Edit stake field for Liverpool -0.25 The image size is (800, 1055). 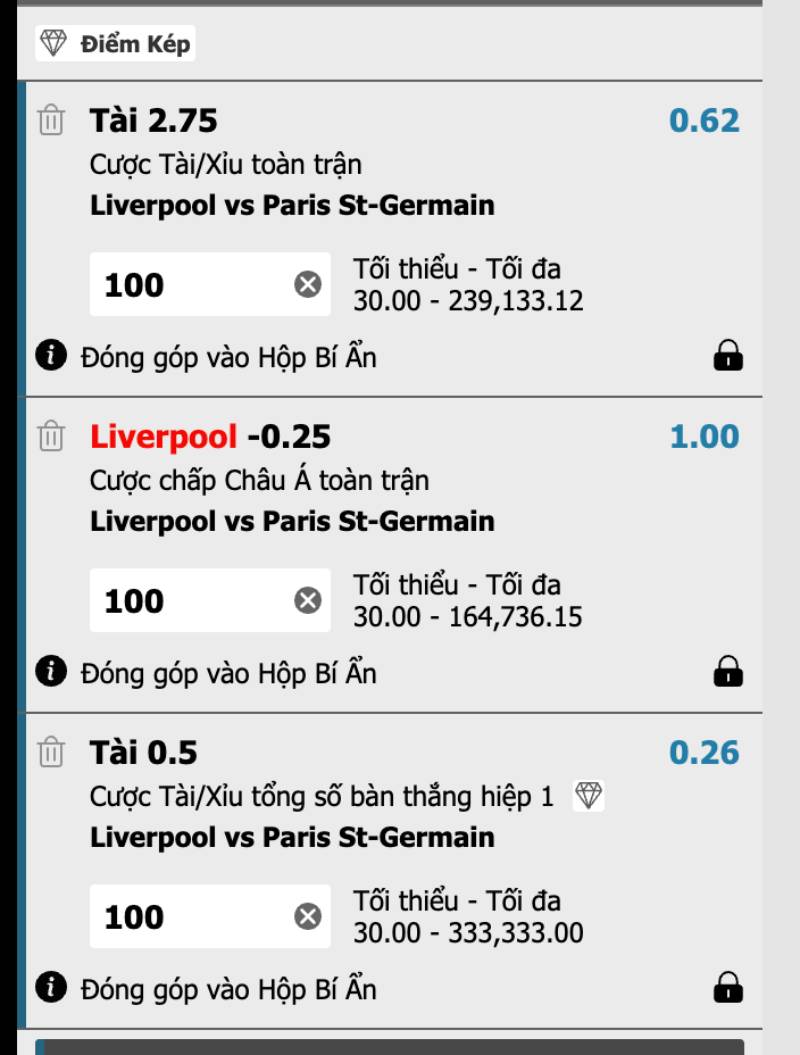point(190,601)
